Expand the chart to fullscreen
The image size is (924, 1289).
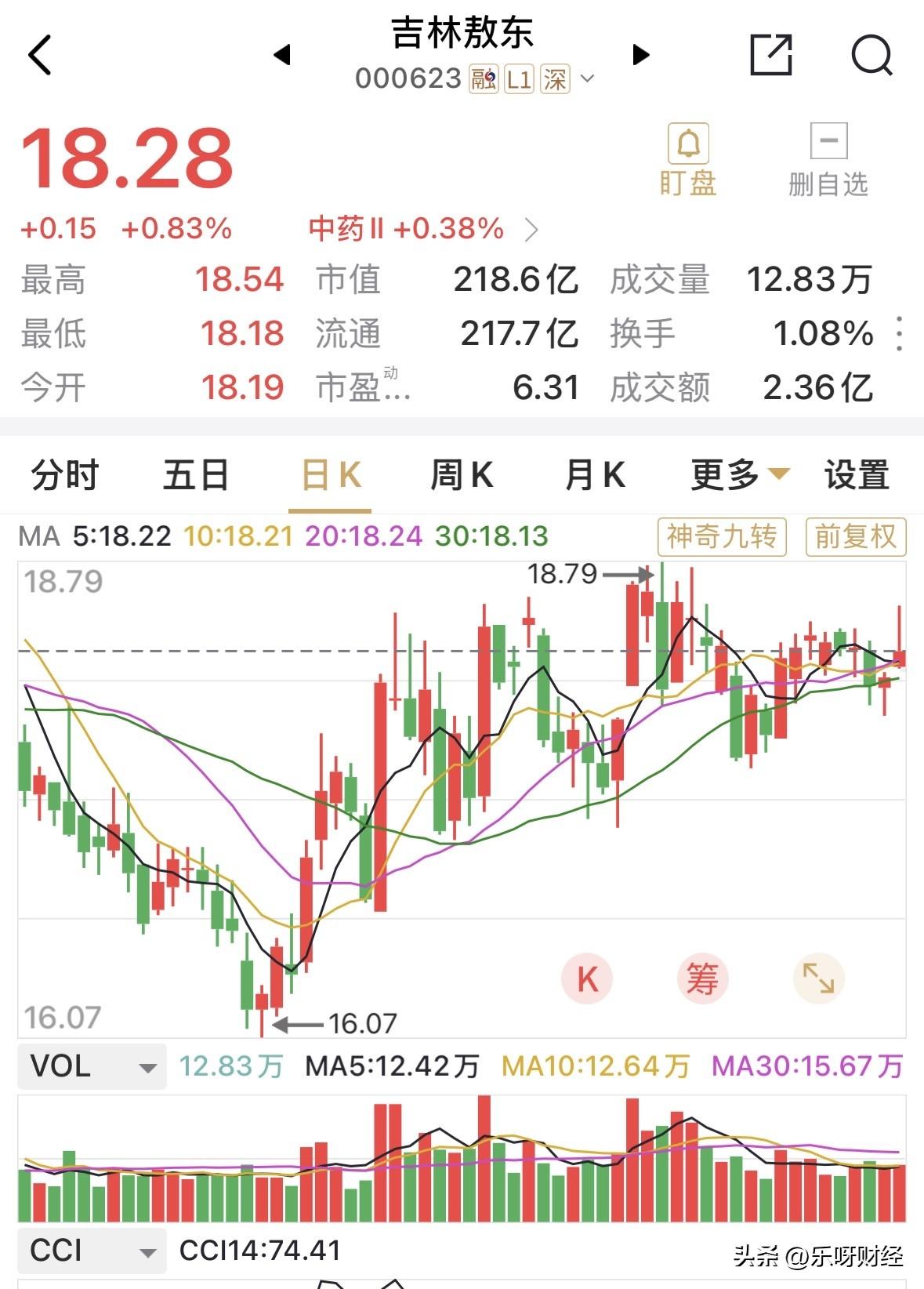tap(819, 979)
